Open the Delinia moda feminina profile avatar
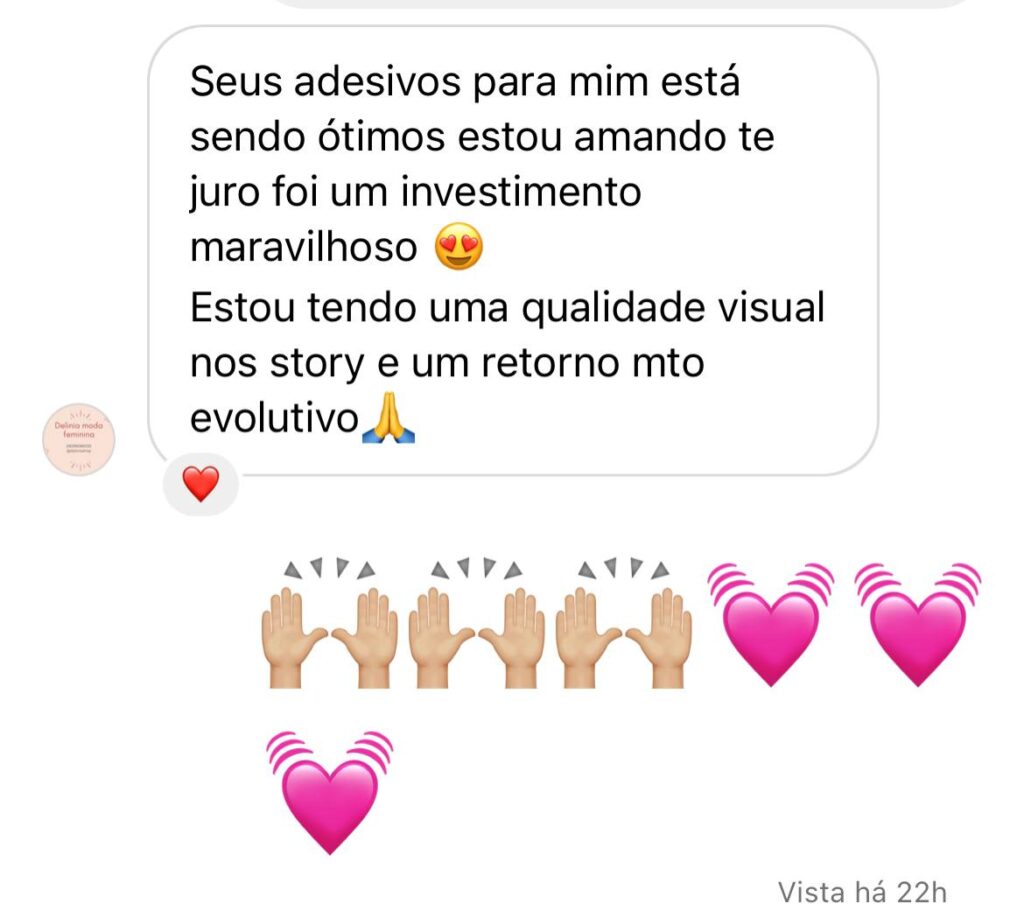Viewport: 1024px width, 911px height. [x=79, y=438]
